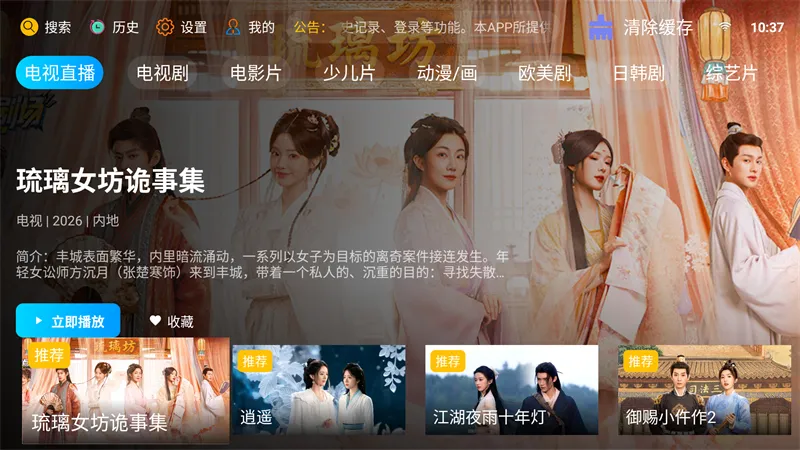Open the 日韩剧 tab
This screenshot has width=800, height=450.
[x=638, y=73]
